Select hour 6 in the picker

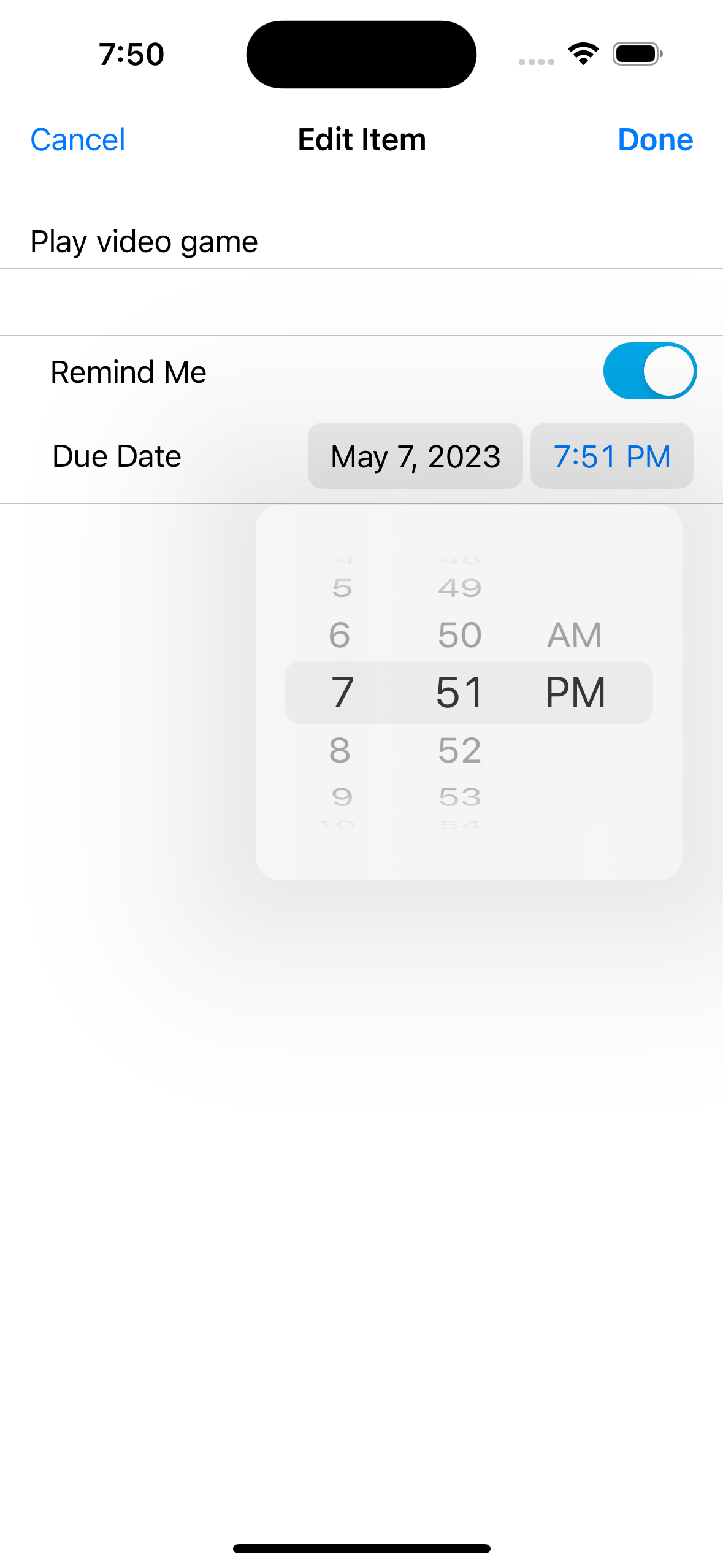pos(340,635)
